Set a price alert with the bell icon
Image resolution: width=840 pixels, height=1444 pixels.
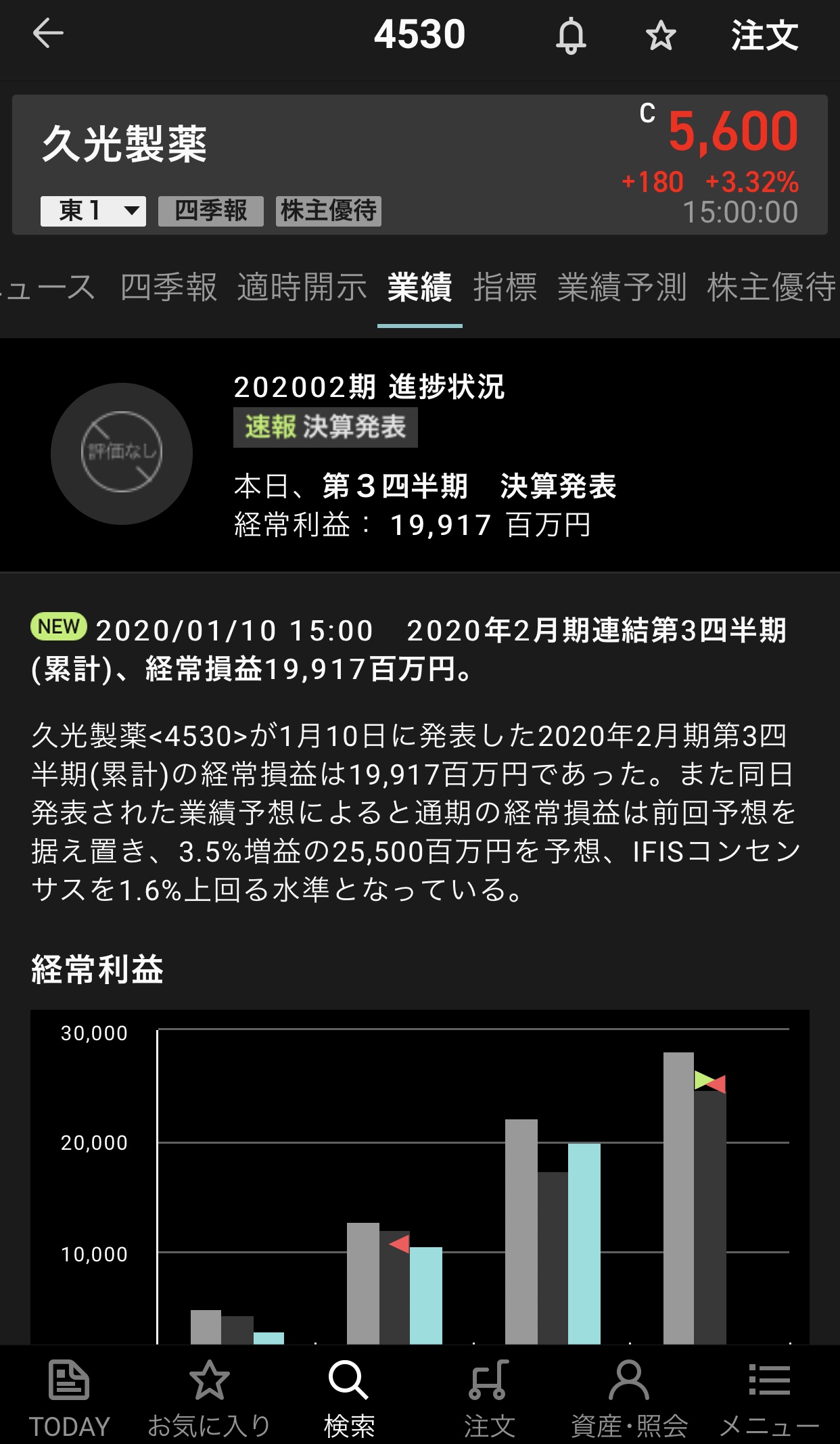[x=571, y=35]
